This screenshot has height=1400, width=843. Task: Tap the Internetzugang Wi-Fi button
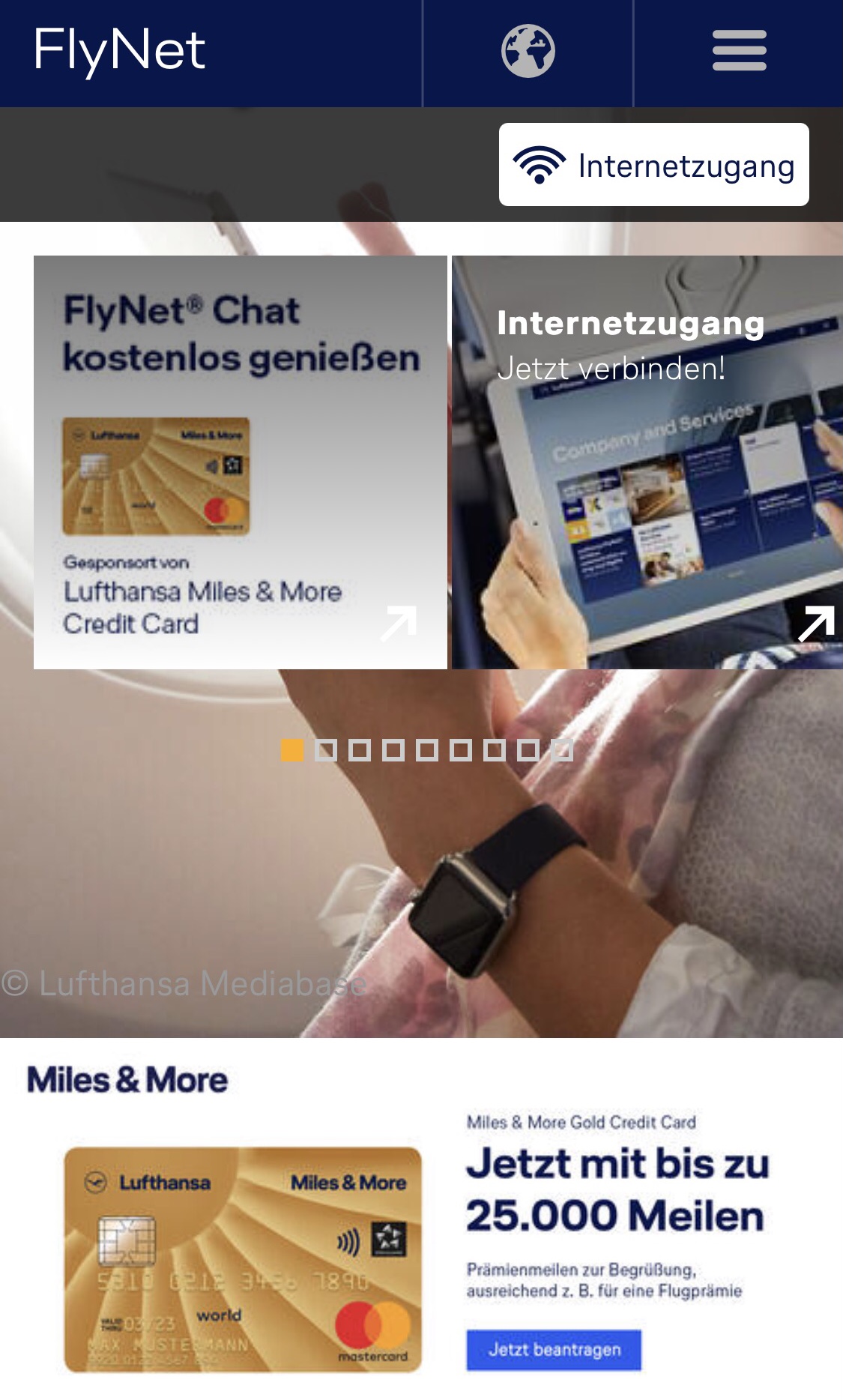pyautogui.click(x=653, y=165)
